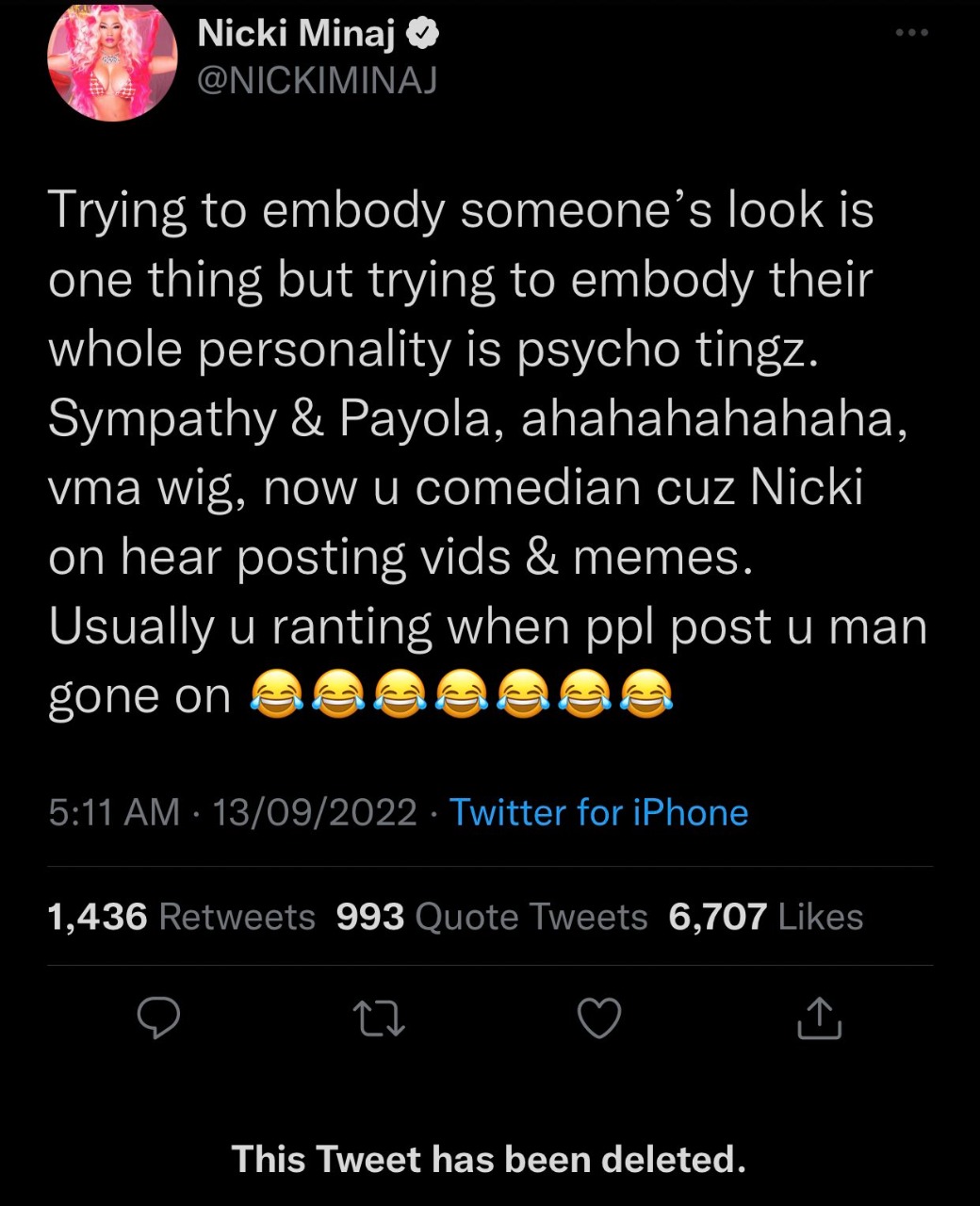View the 993 Quote Tweets

pyautogui.click(x=492, y=916)
